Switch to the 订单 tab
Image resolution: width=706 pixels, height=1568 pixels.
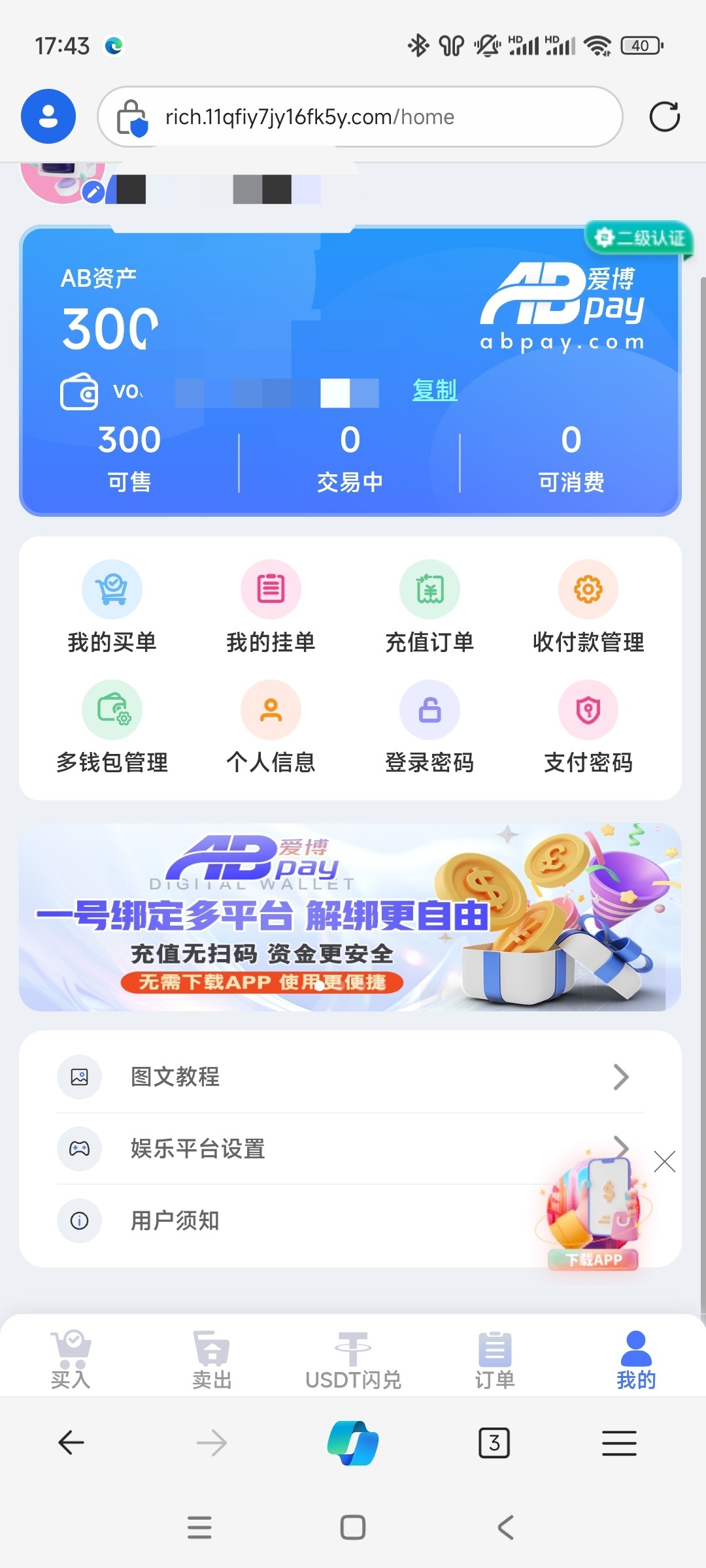(494, 1359)
